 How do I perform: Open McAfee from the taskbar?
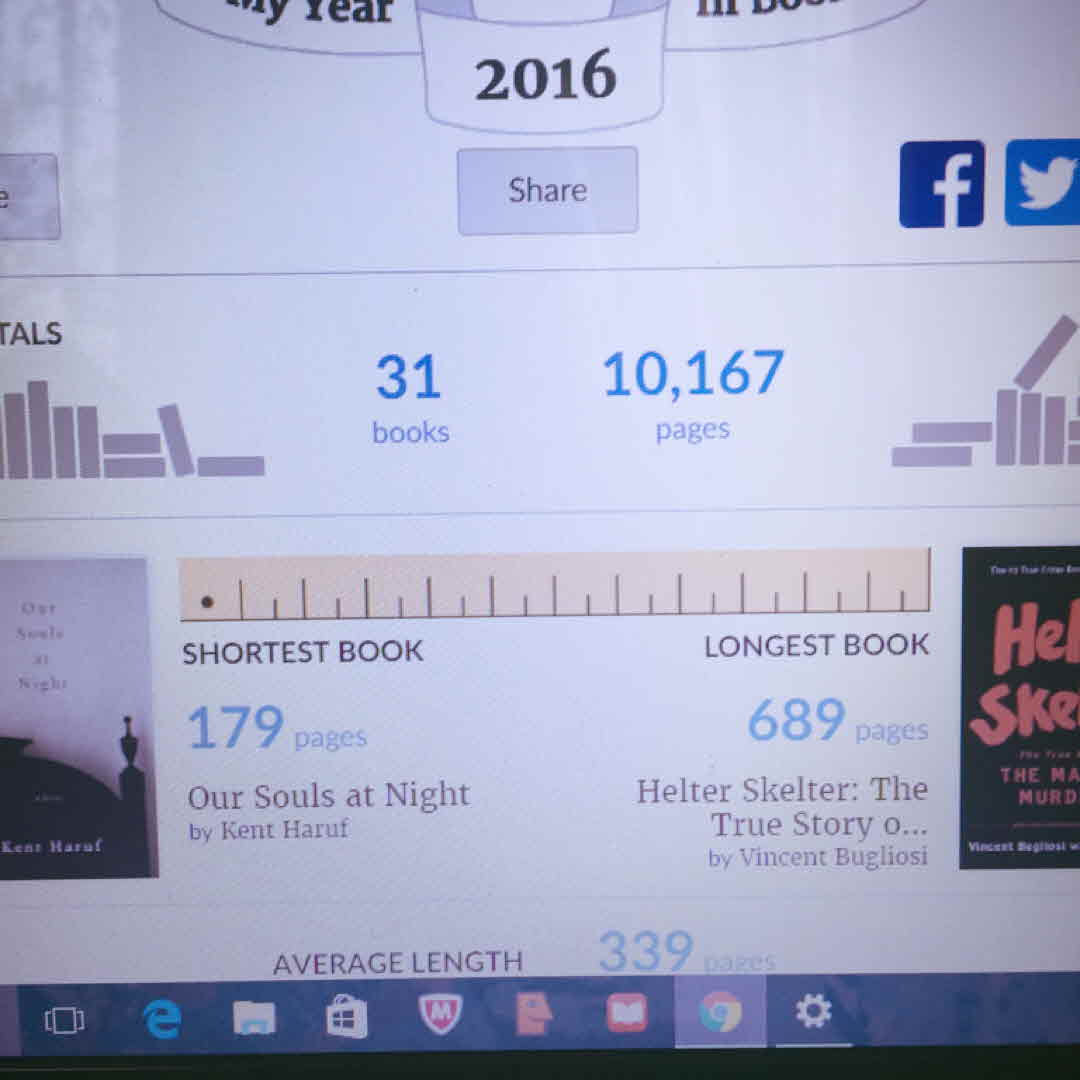pos(439,1016)
